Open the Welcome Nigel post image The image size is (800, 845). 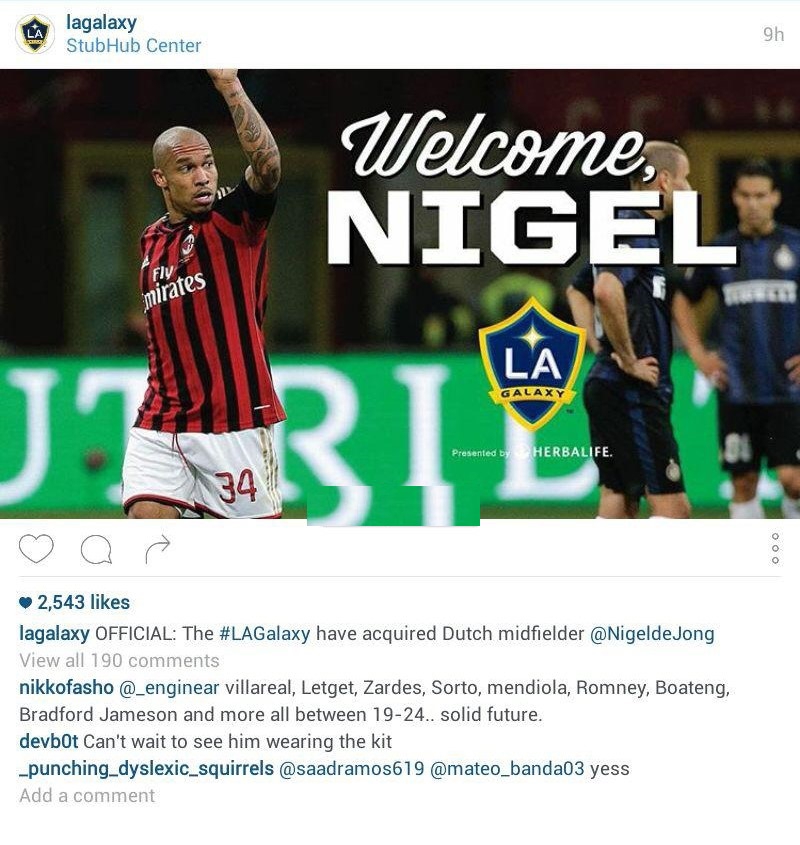tap(400, 293)
